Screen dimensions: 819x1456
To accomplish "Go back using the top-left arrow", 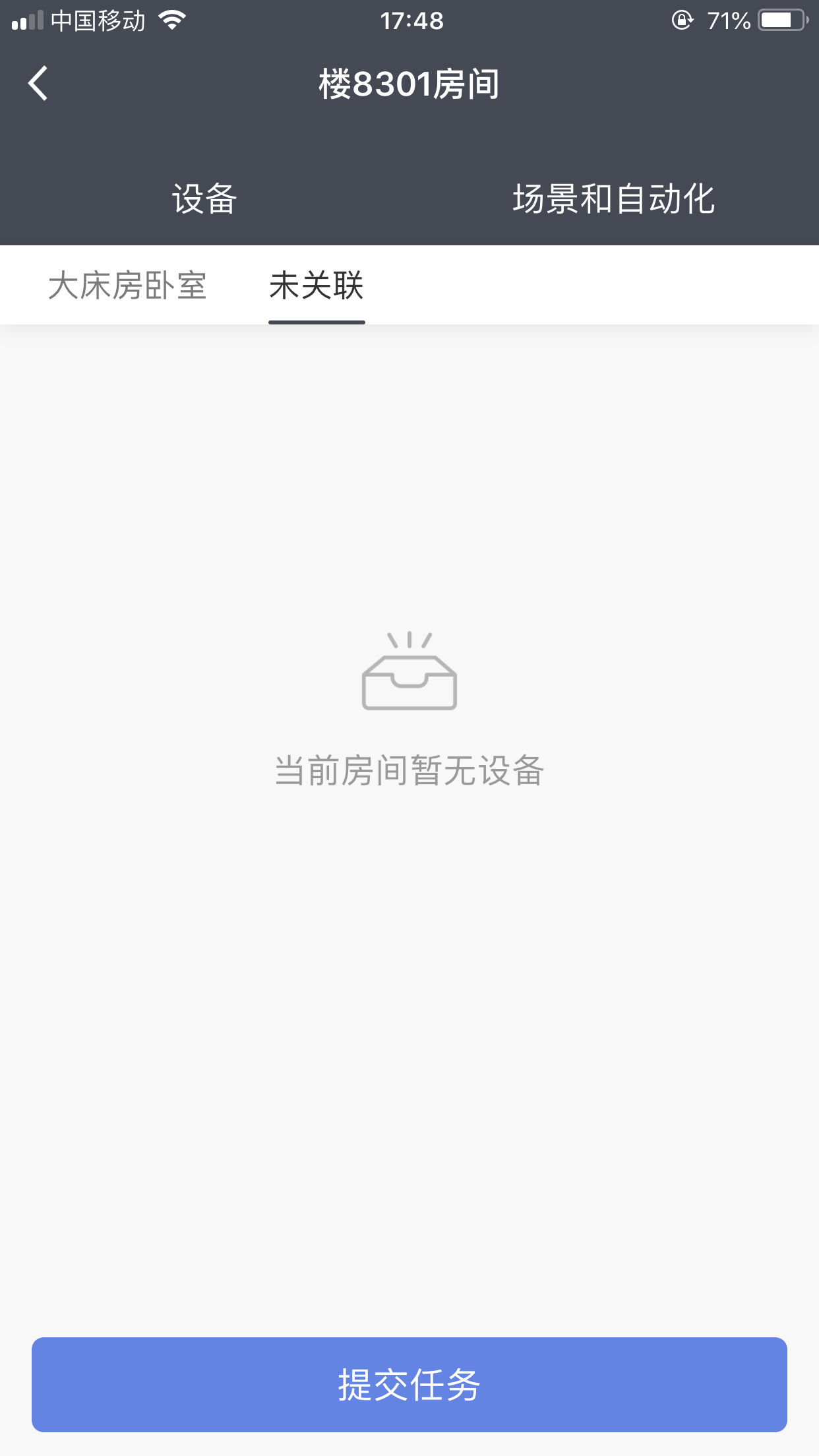I will click(x=38, y=84).
